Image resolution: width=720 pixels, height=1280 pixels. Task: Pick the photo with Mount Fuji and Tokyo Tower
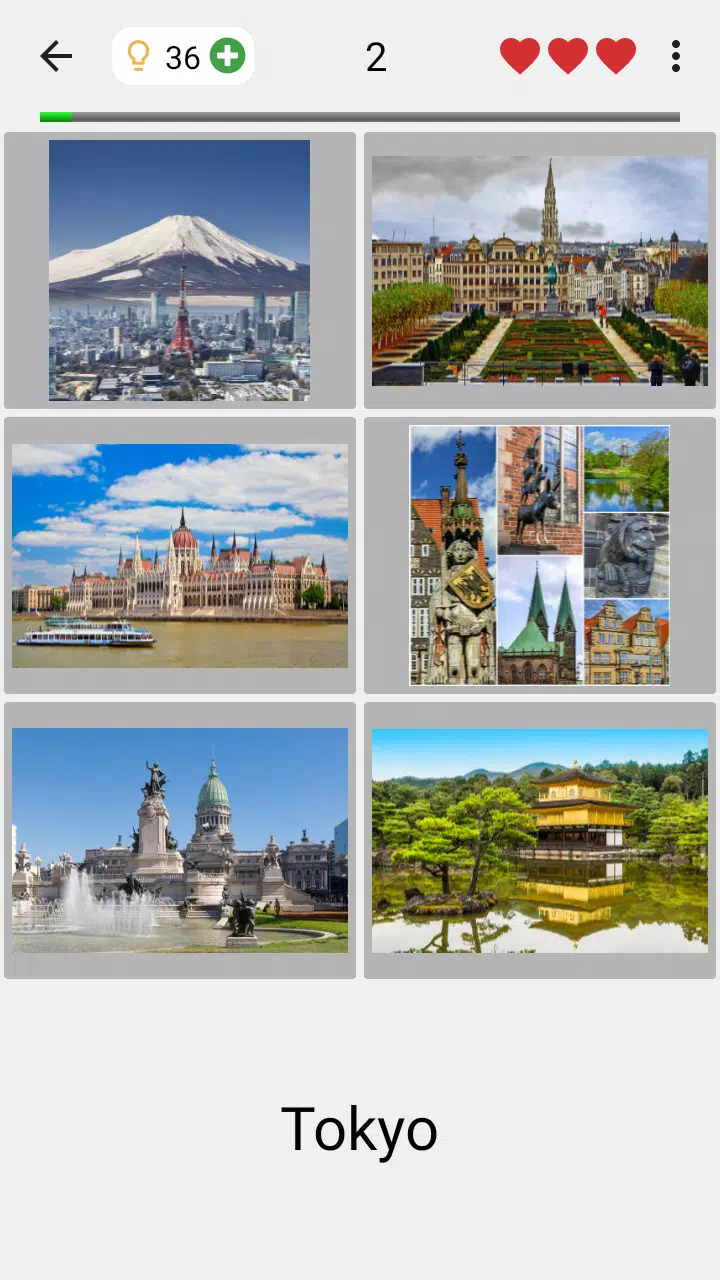(180, 268)
